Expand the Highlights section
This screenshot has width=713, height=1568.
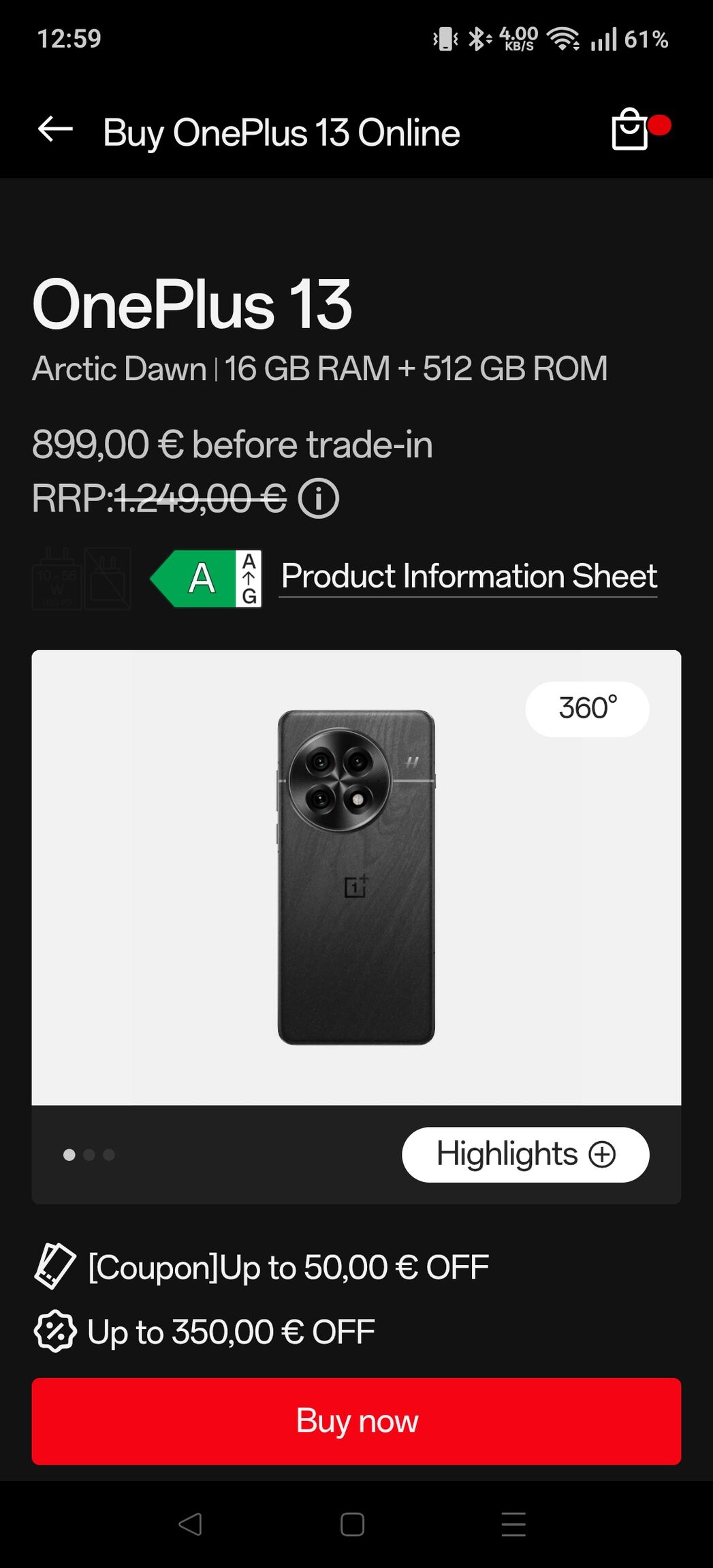tap(525, 1155)
